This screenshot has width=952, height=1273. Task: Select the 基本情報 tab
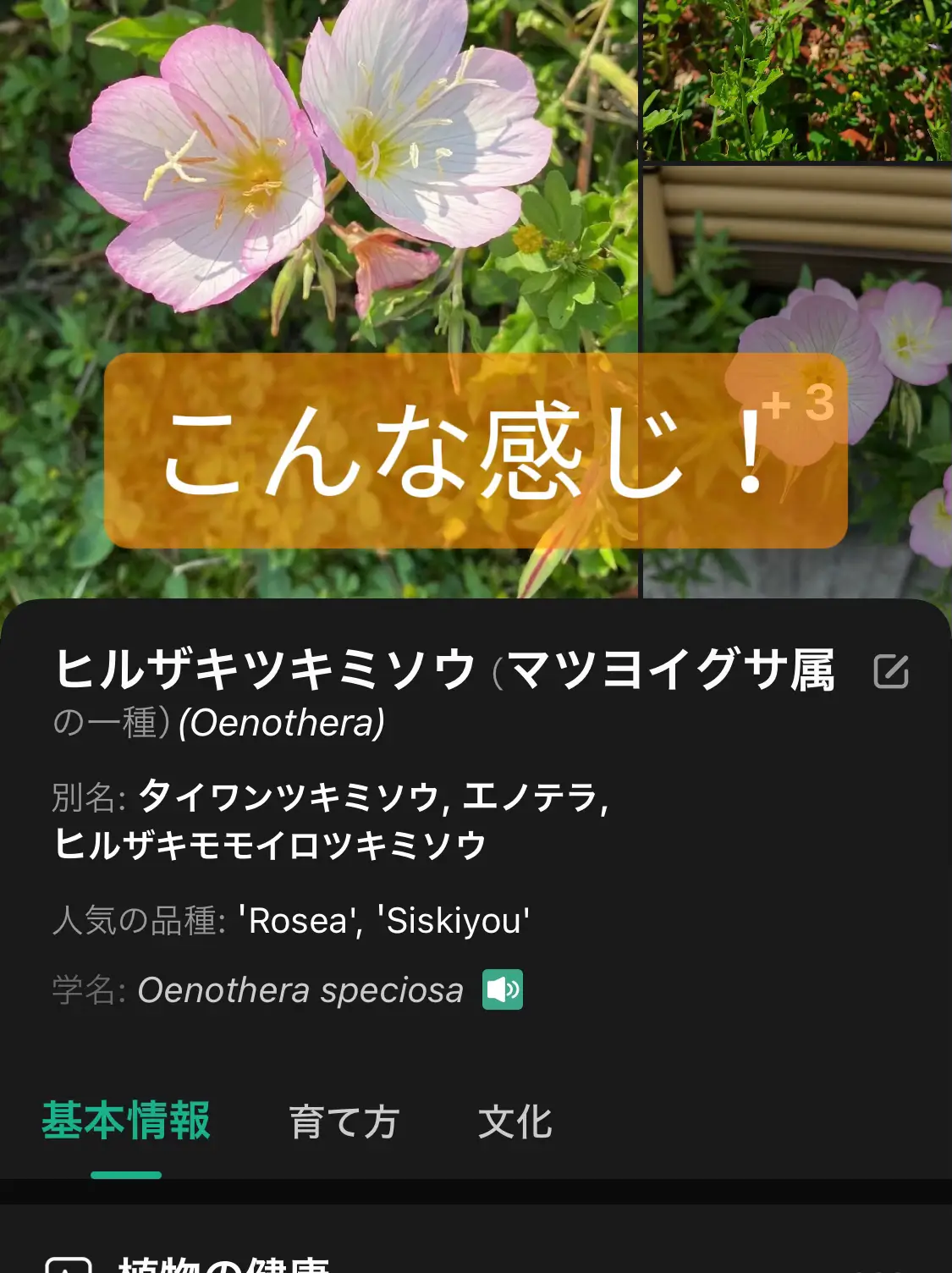tap(126, 1122)
